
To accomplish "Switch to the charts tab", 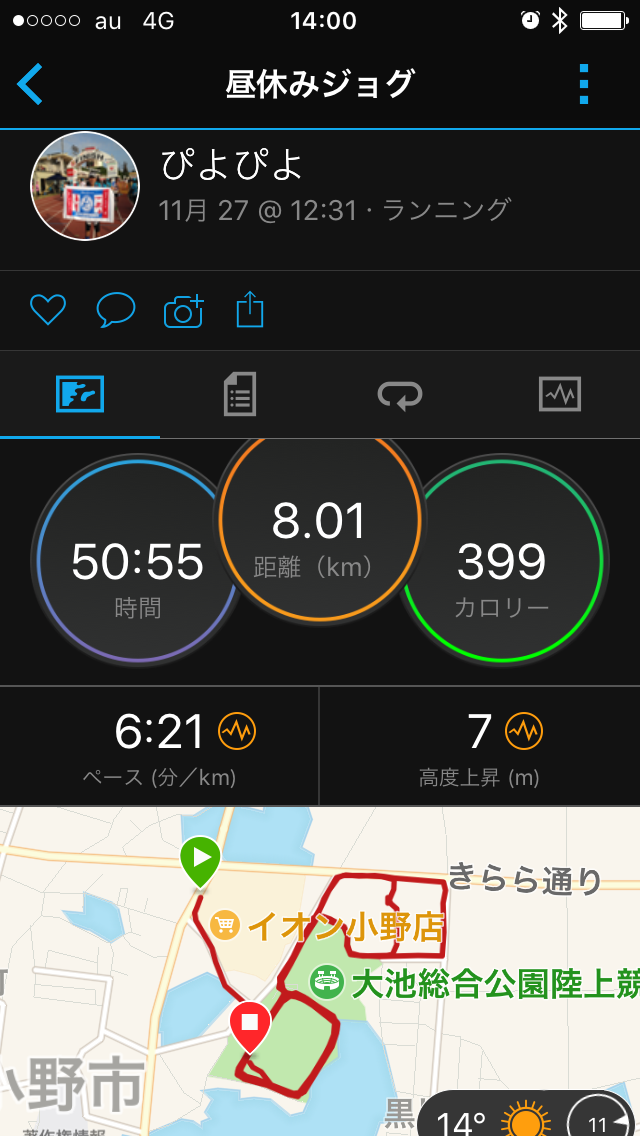I will (559, 395).
